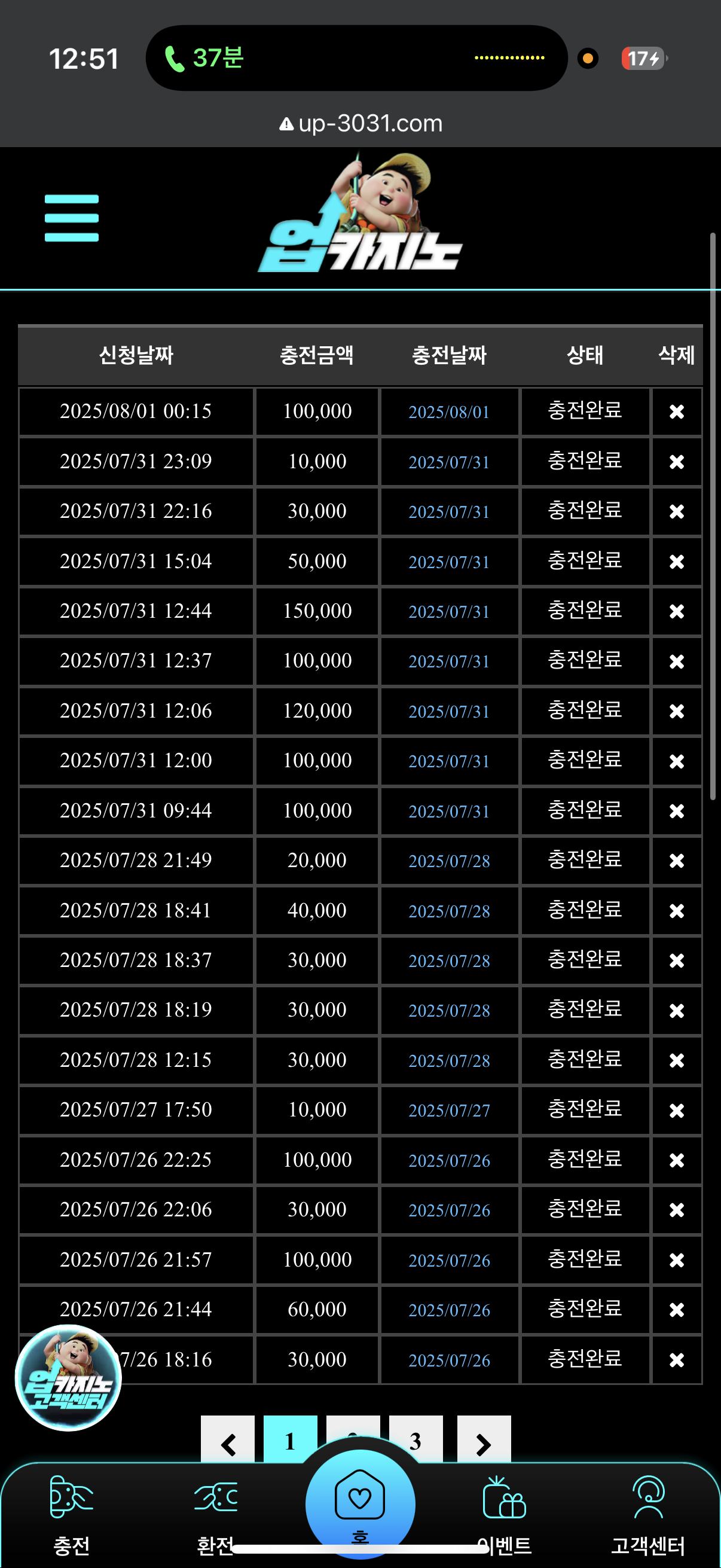Go to the next page with right arrow
The image size is (721, 1568).
484,1440
